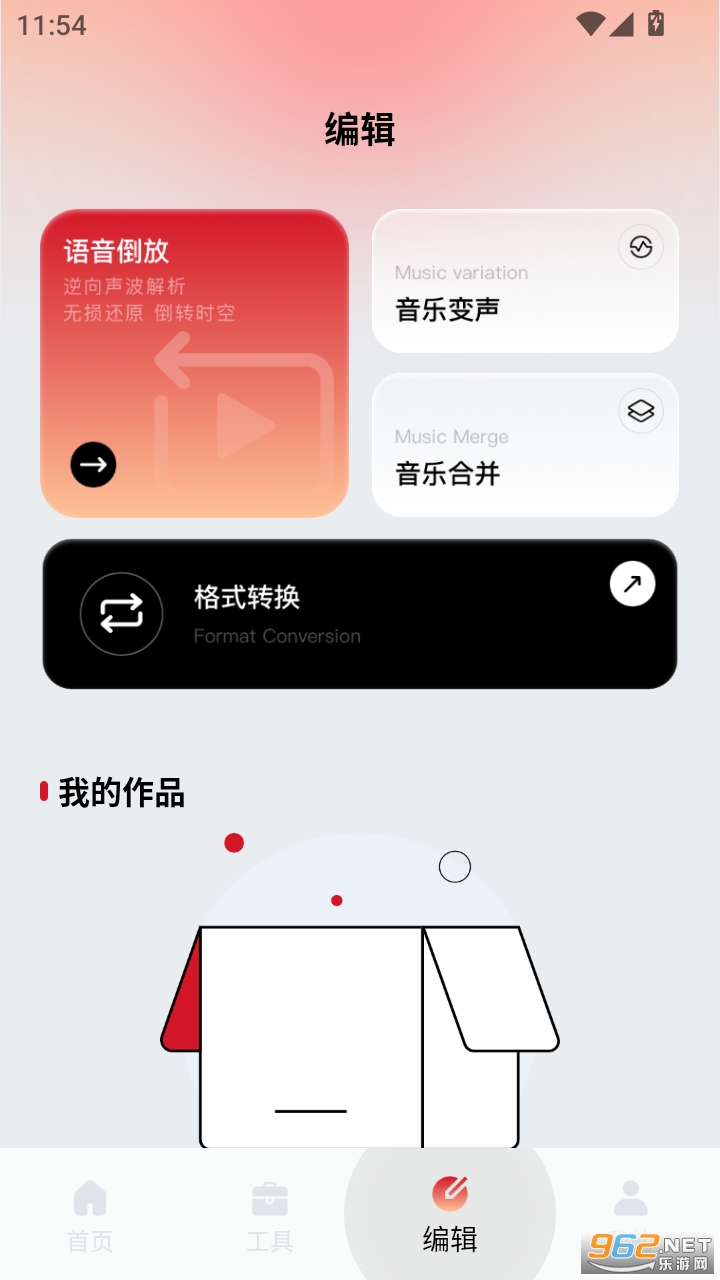Switch to the 首页 tab
Viewport: 720px width, 1280px height.
pyautogui.click(x=90, y=1212)
